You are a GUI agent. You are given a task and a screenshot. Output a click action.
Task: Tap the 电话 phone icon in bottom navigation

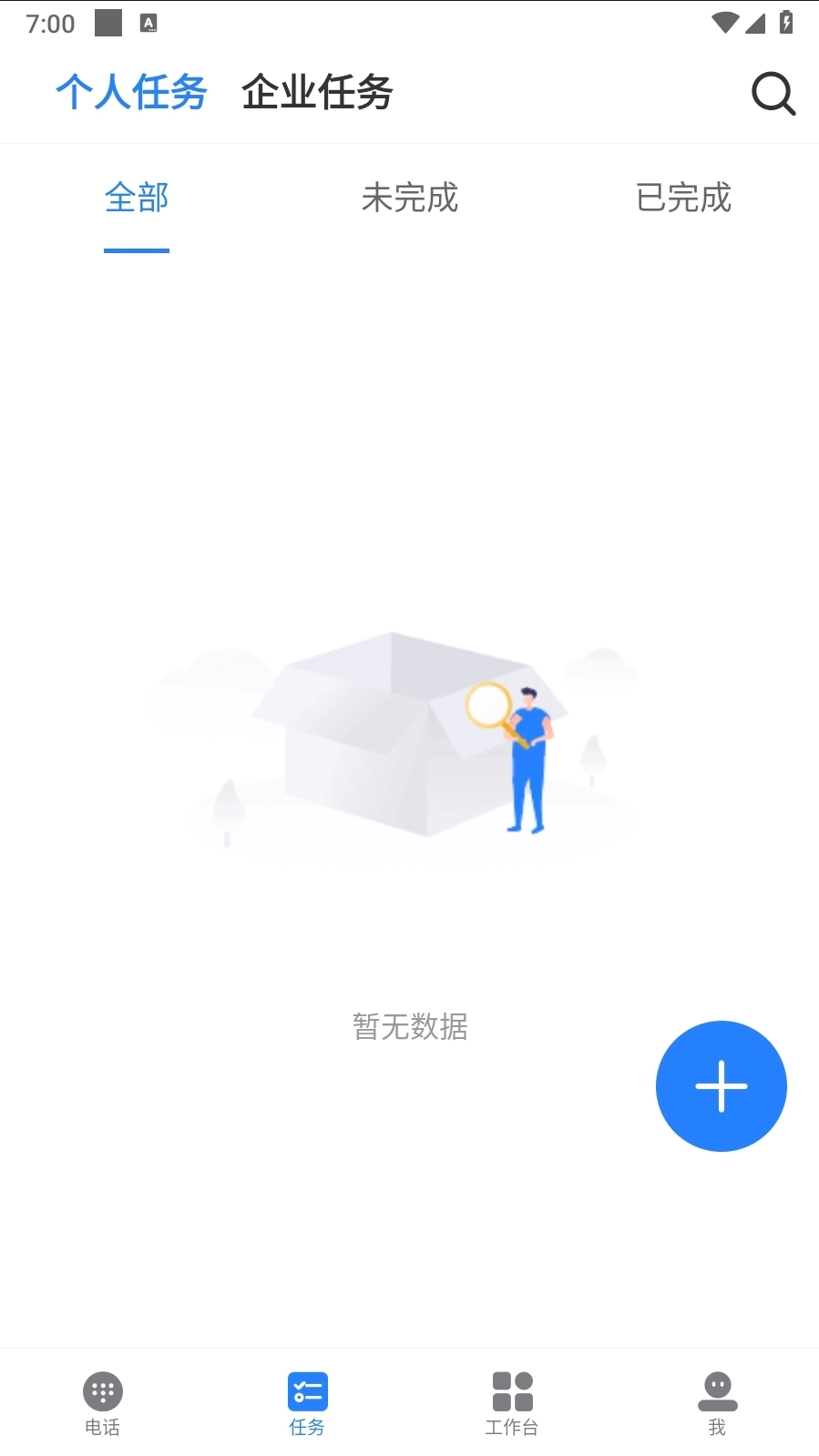[x=102, y=1391]
